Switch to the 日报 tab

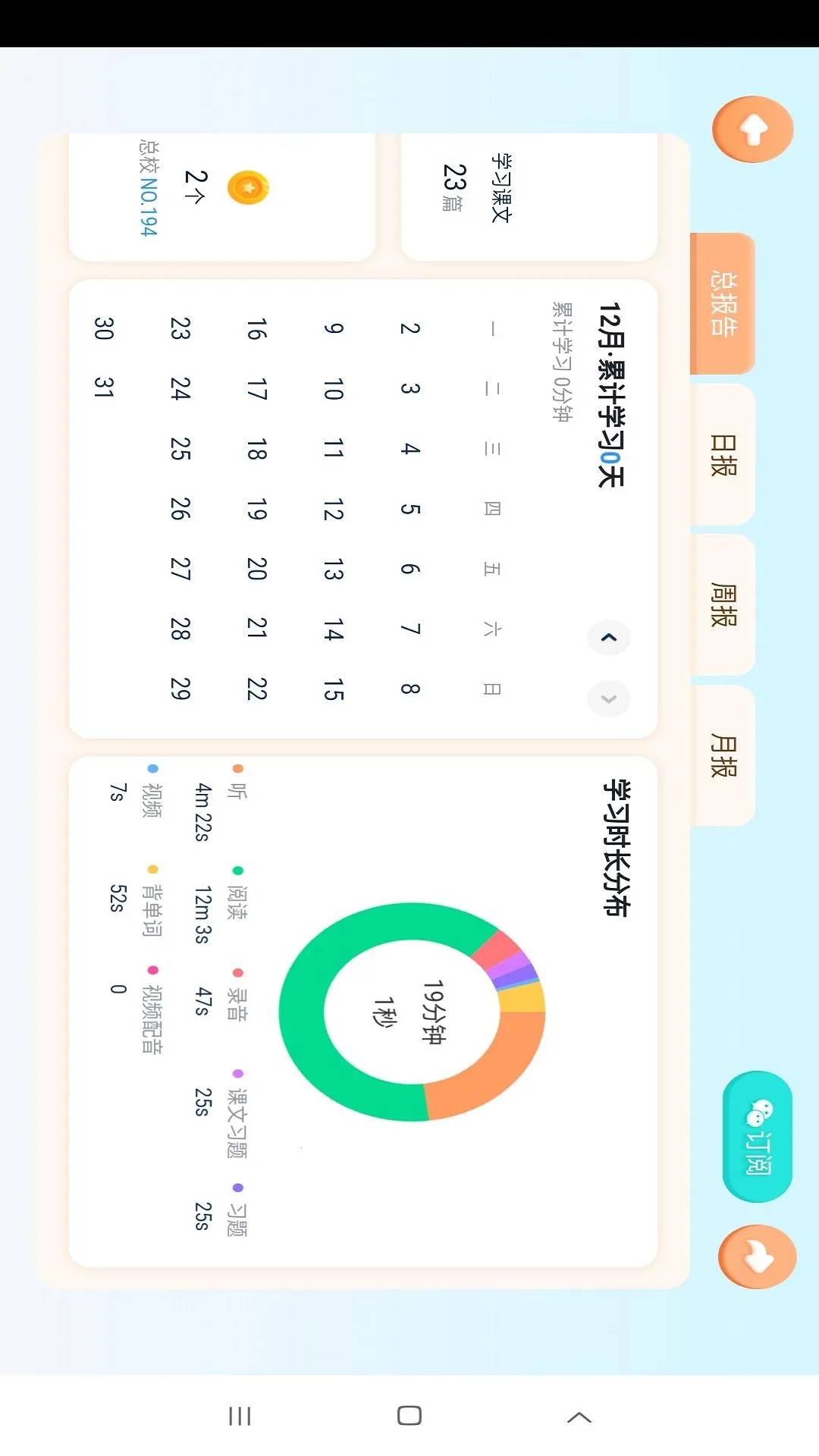pyautogui.click(x=723, y=454)
